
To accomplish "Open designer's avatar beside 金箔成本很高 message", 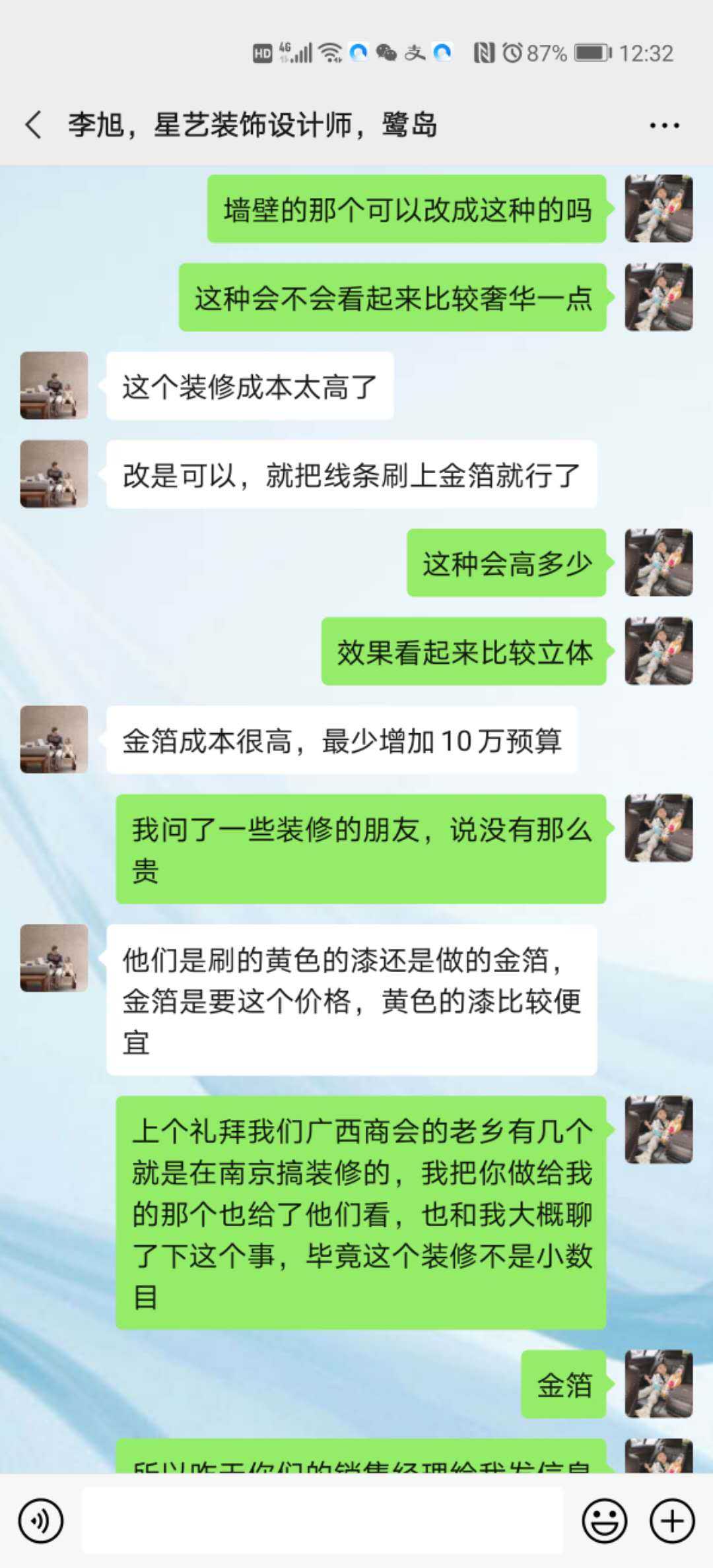I will pyautogui.click(x=54, y=739).
